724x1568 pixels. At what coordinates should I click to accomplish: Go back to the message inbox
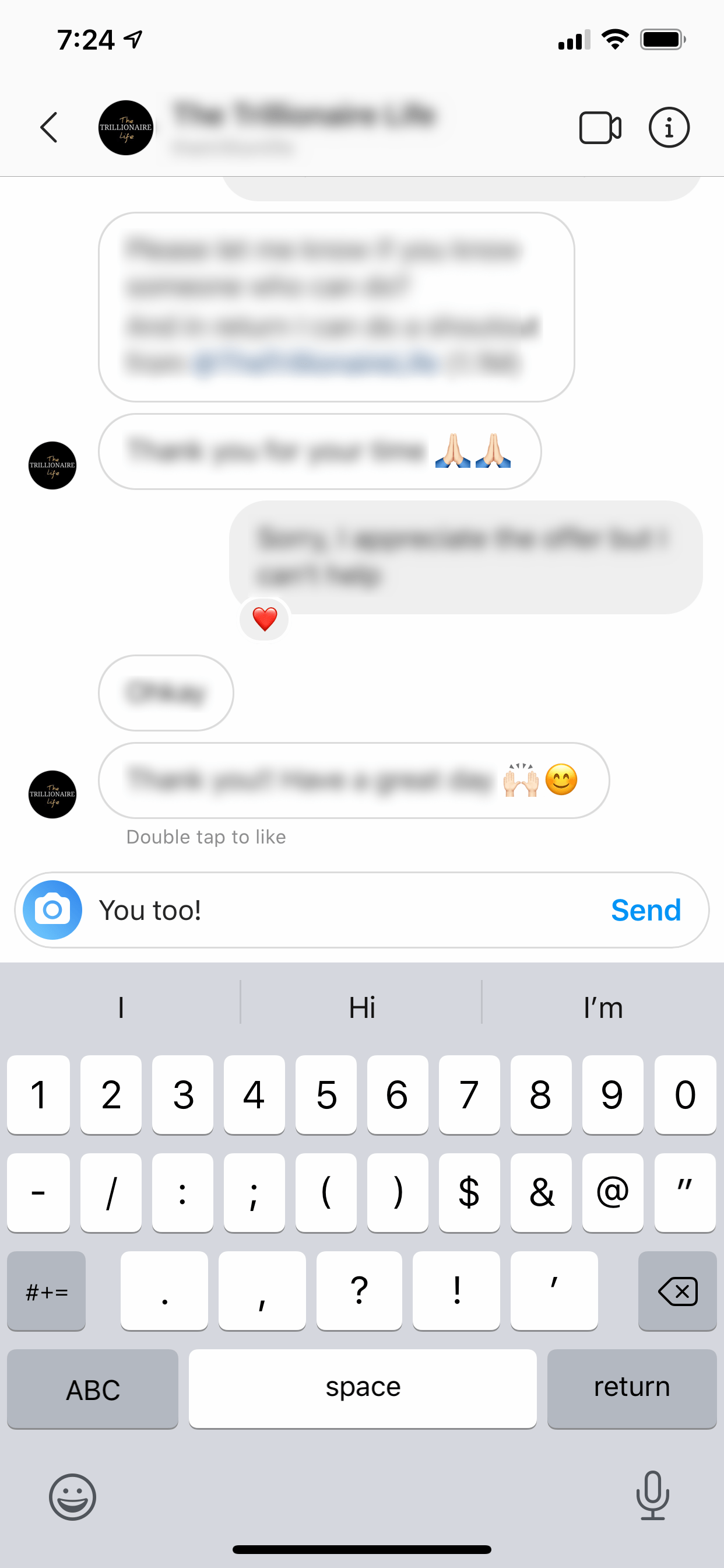[x=48, y=127]
